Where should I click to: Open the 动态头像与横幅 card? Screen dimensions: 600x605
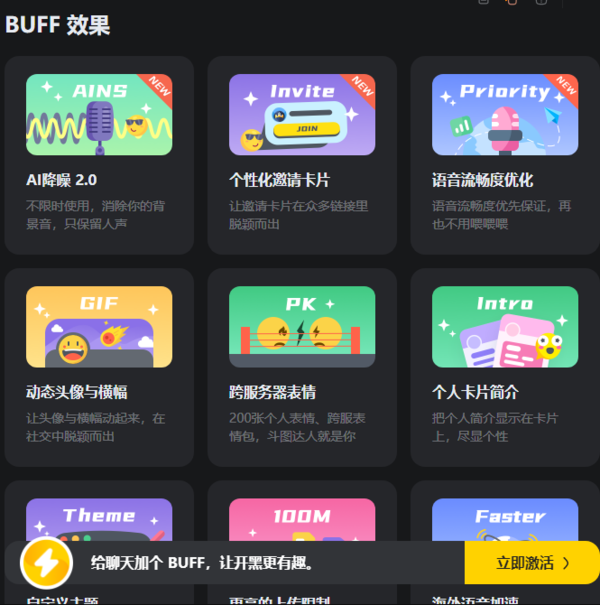(99, 366)
